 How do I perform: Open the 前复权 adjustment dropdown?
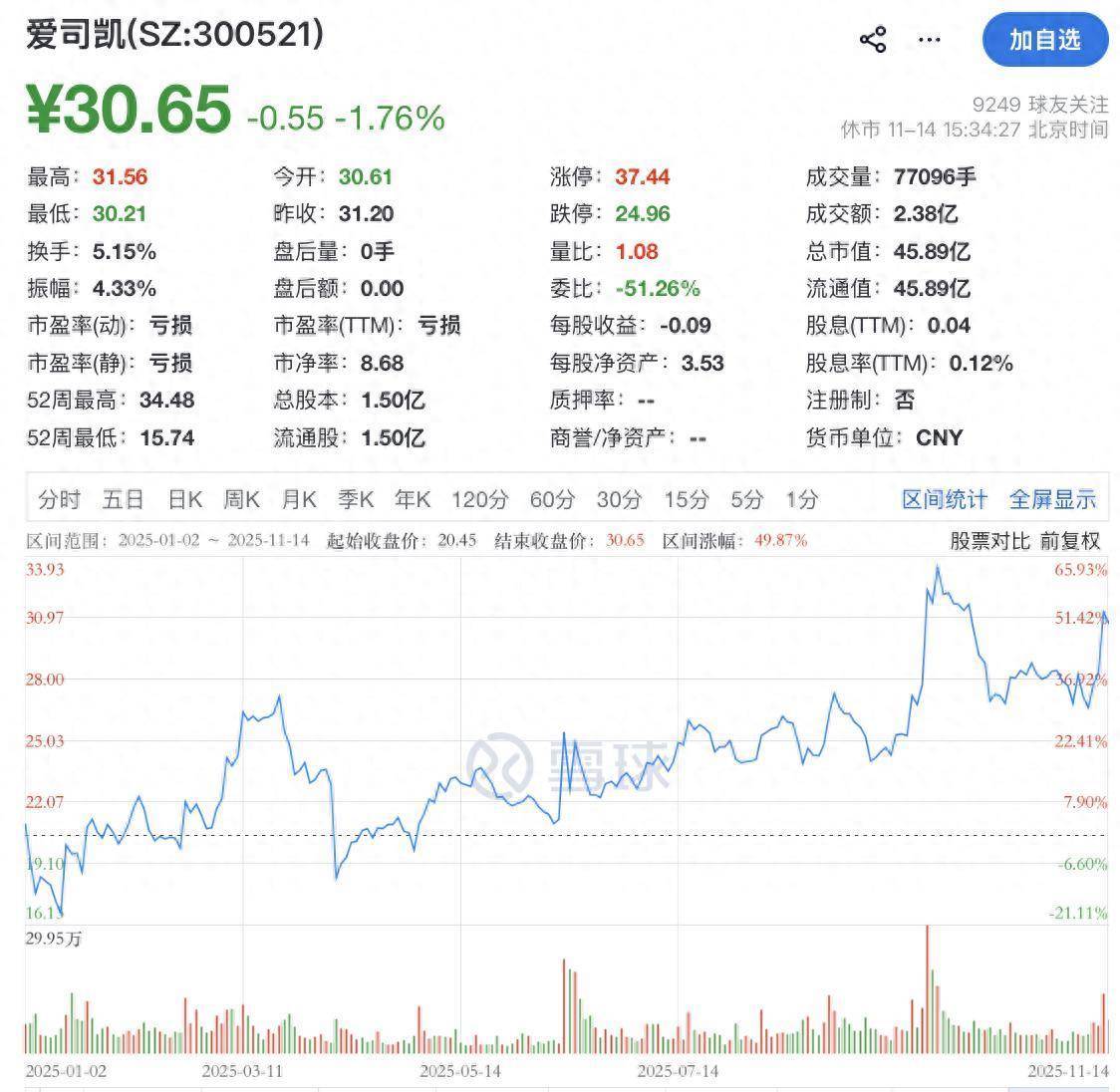tap(1070, 541)
